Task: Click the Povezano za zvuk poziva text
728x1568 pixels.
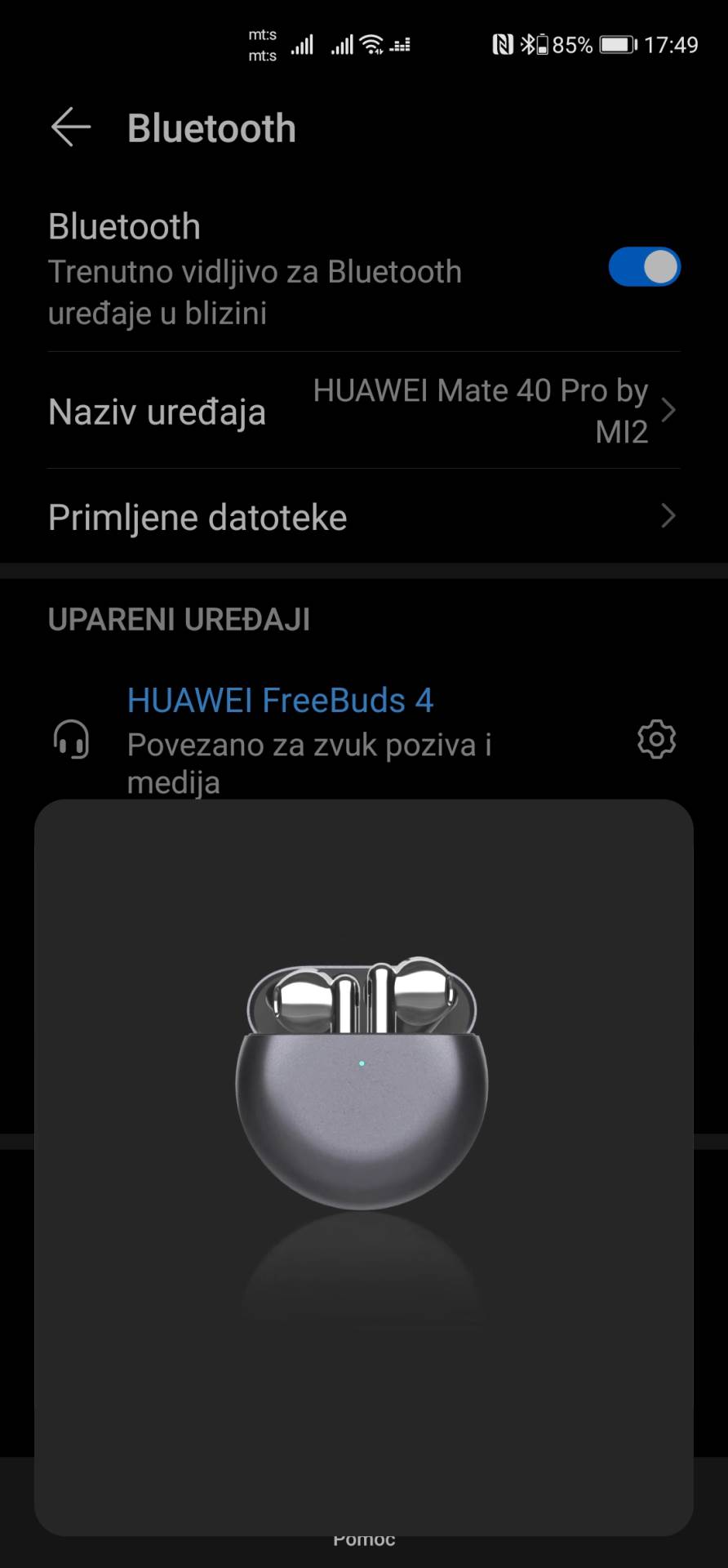Action: coord(309,744)
